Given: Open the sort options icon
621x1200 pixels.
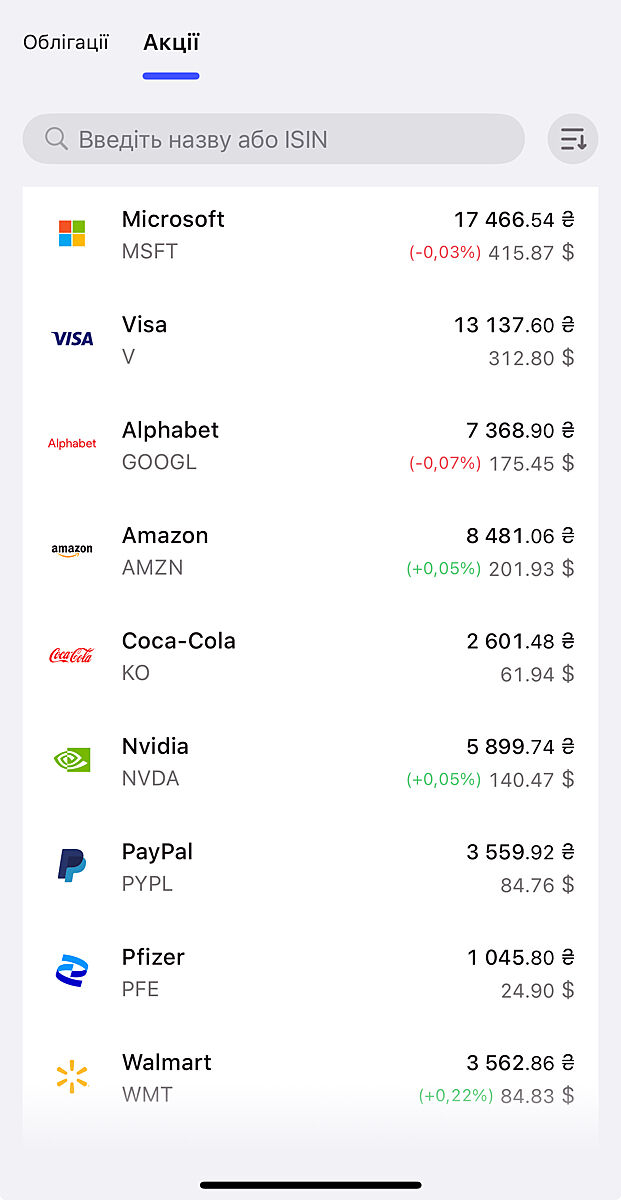Looking at the screenshot, I should 573,139.
